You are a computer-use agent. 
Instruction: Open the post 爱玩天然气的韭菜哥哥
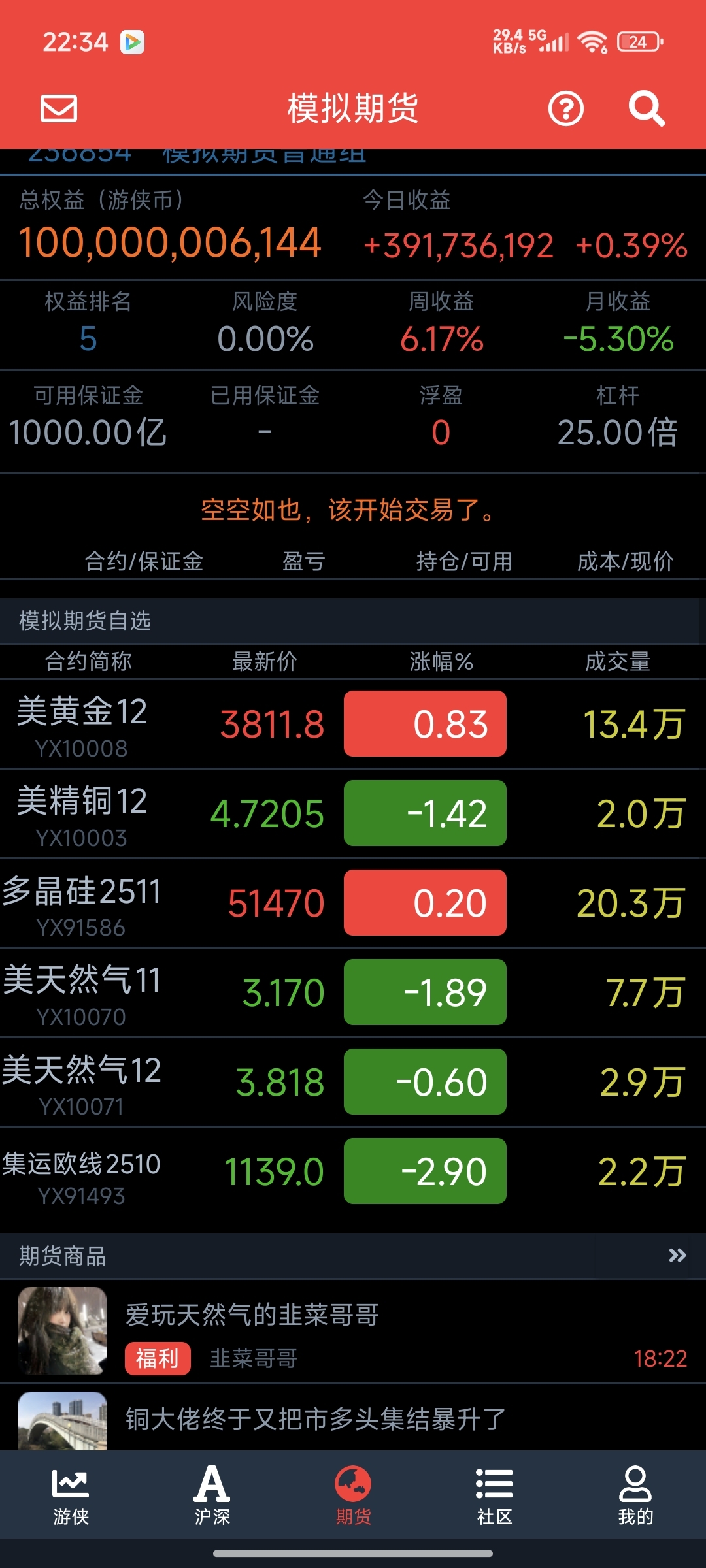tap(353, 1331)
